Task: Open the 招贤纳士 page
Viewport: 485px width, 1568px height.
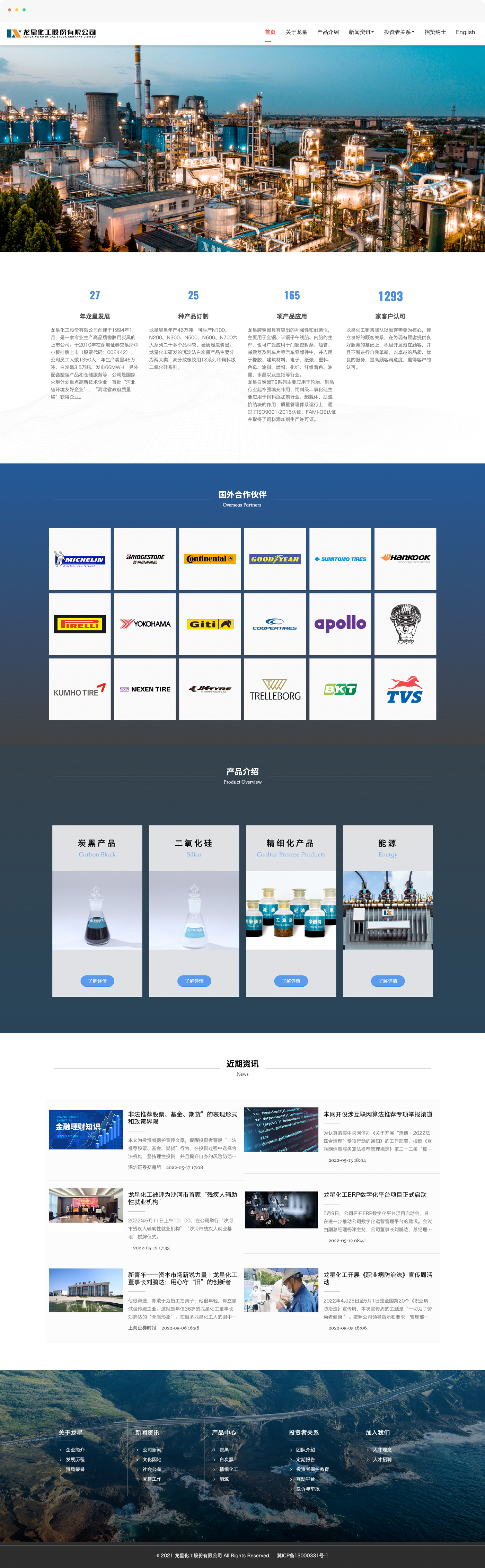Action: [434, 32]
